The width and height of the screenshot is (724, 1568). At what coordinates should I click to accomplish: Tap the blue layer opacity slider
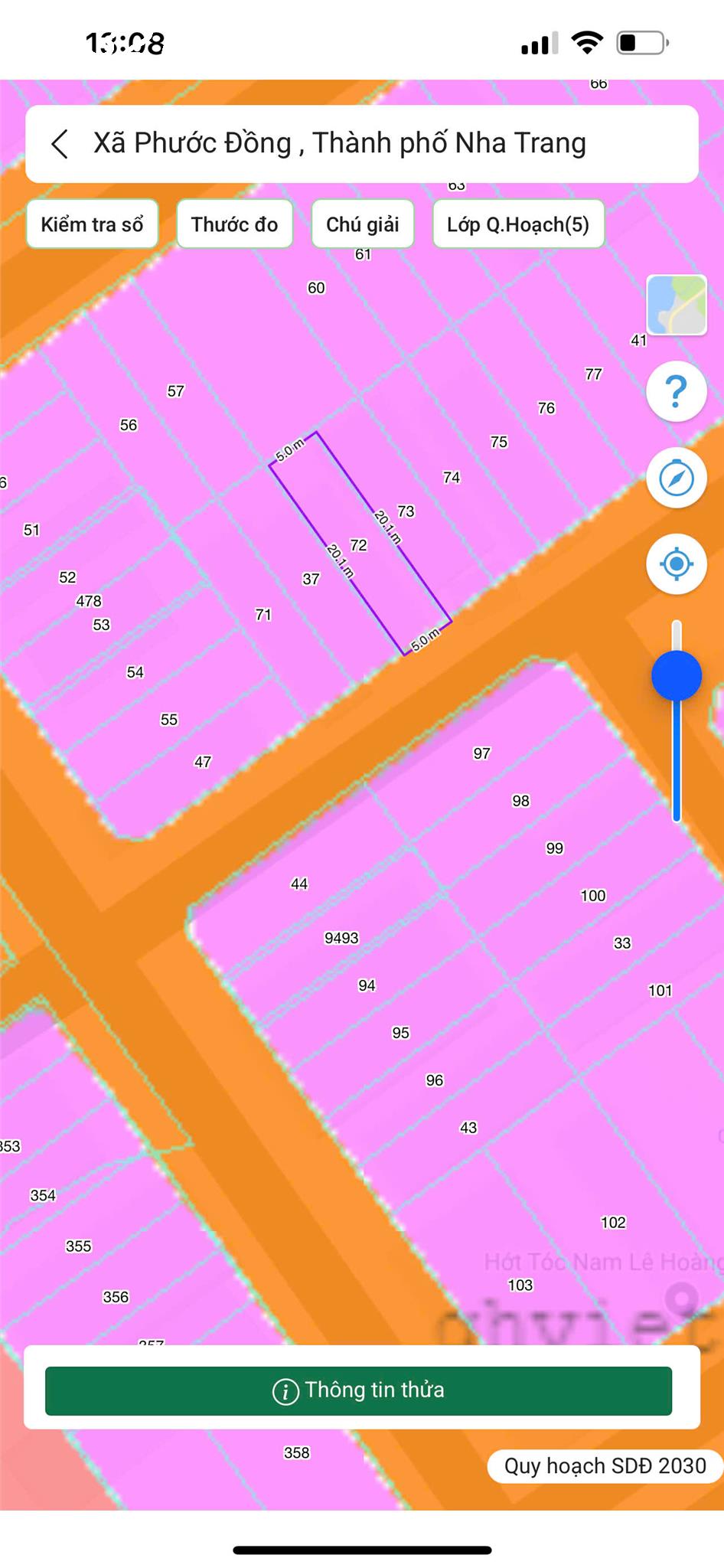click(676, 676)
